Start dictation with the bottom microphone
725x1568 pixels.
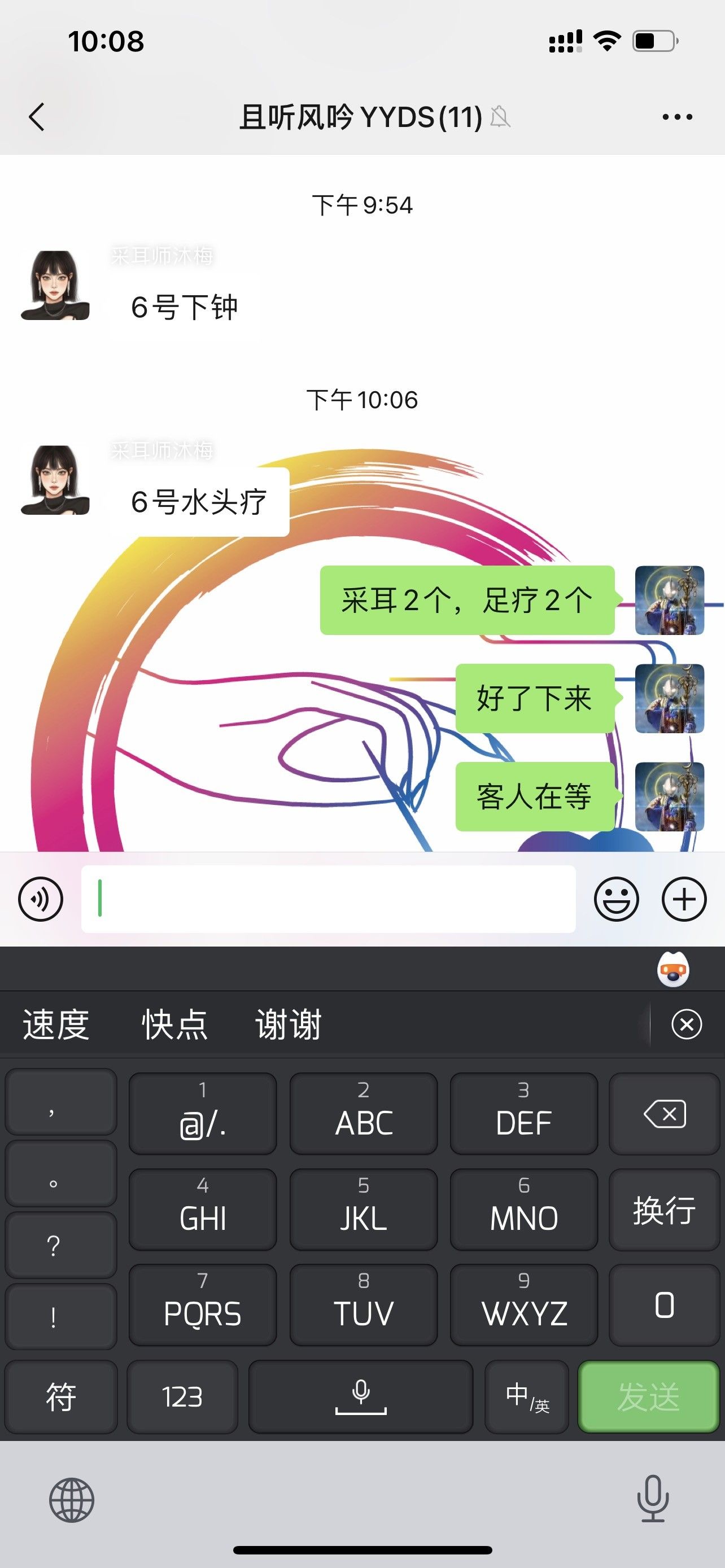pos(653,1499)
